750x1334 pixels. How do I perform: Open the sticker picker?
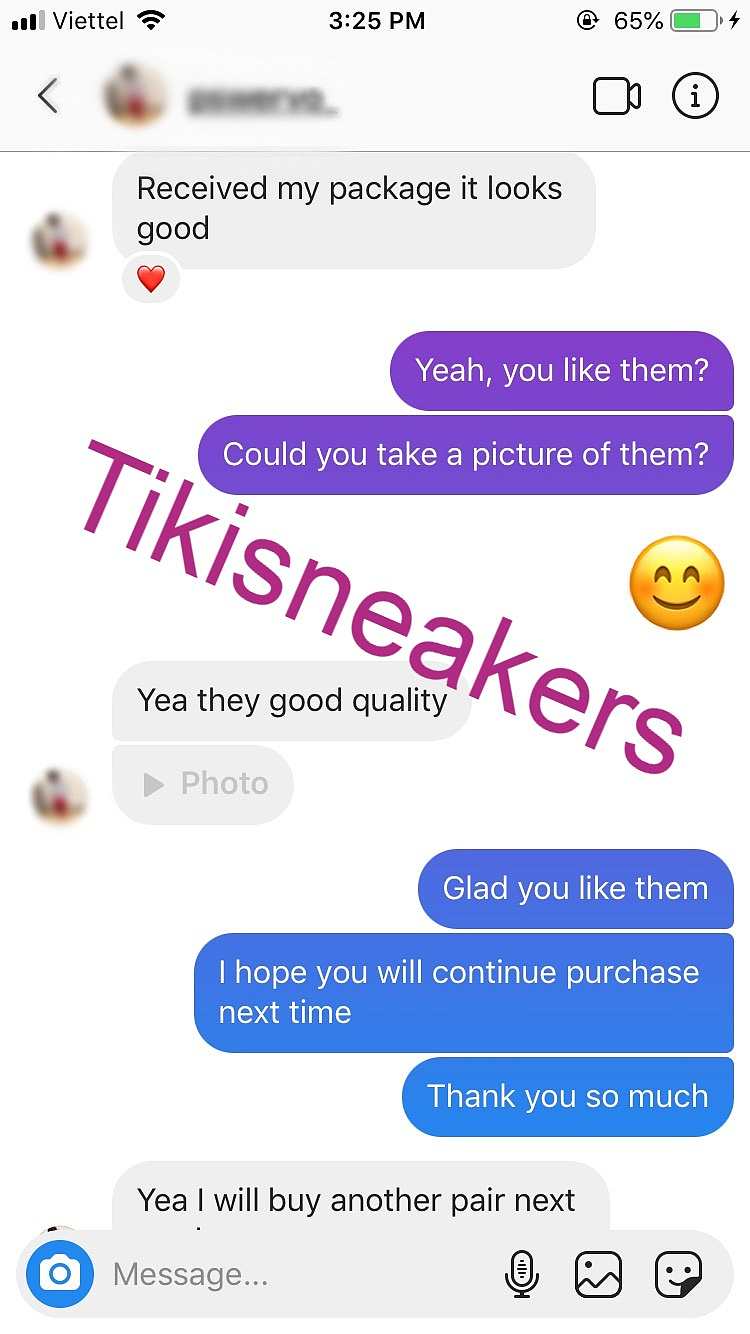[678, 1275]
